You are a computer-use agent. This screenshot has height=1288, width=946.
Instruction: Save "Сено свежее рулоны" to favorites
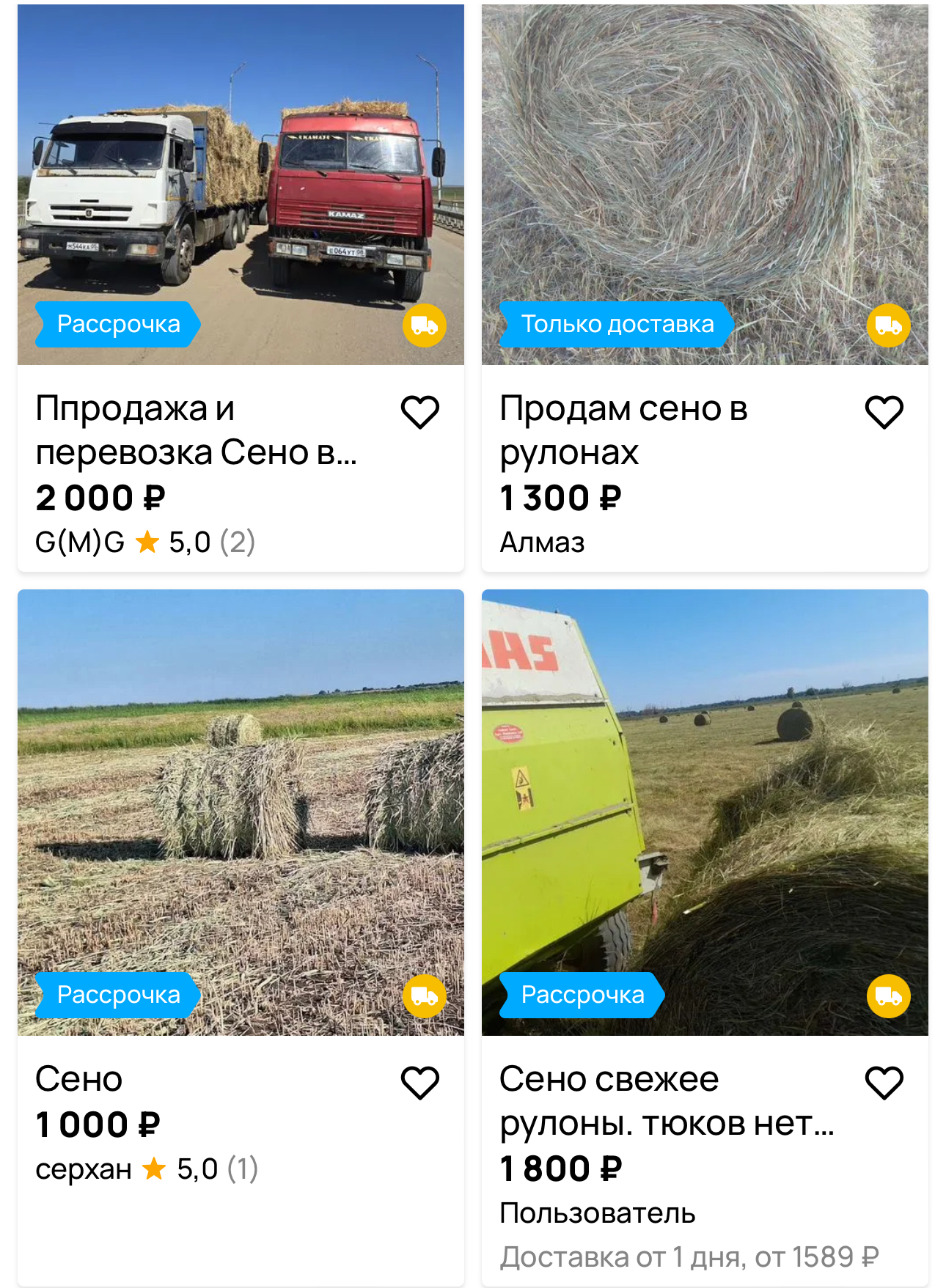click(x=884, y=1083)
